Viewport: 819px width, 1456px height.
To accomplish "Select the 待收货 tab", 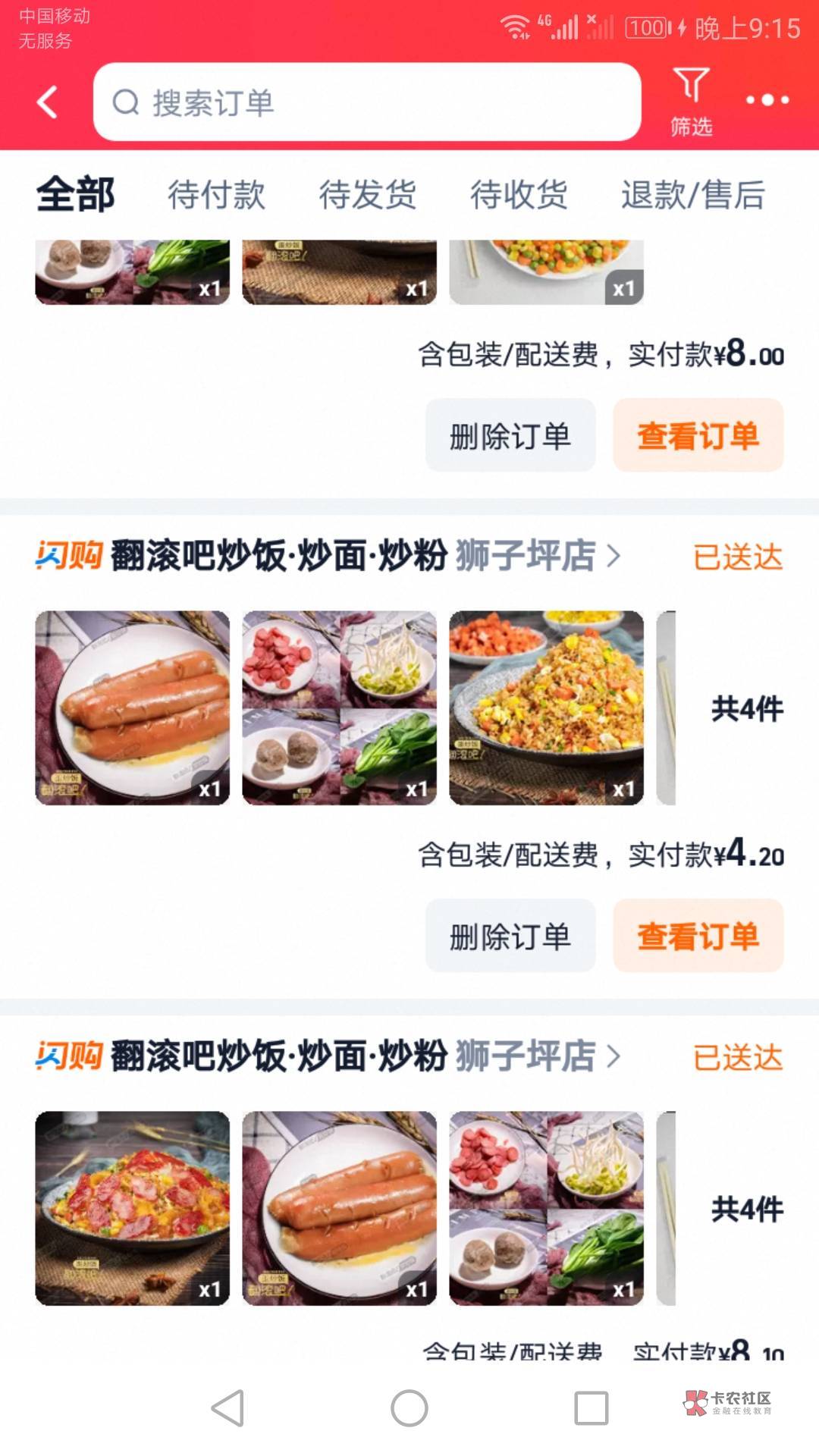I will pos(519,194).
